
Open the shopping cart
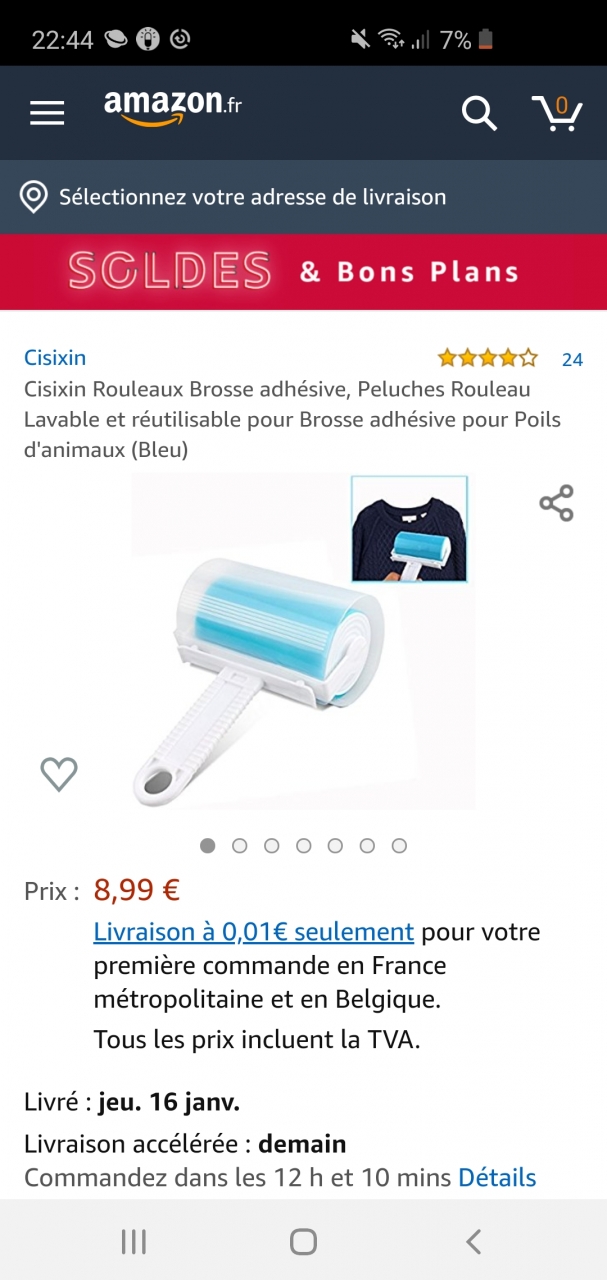[557, 112]
